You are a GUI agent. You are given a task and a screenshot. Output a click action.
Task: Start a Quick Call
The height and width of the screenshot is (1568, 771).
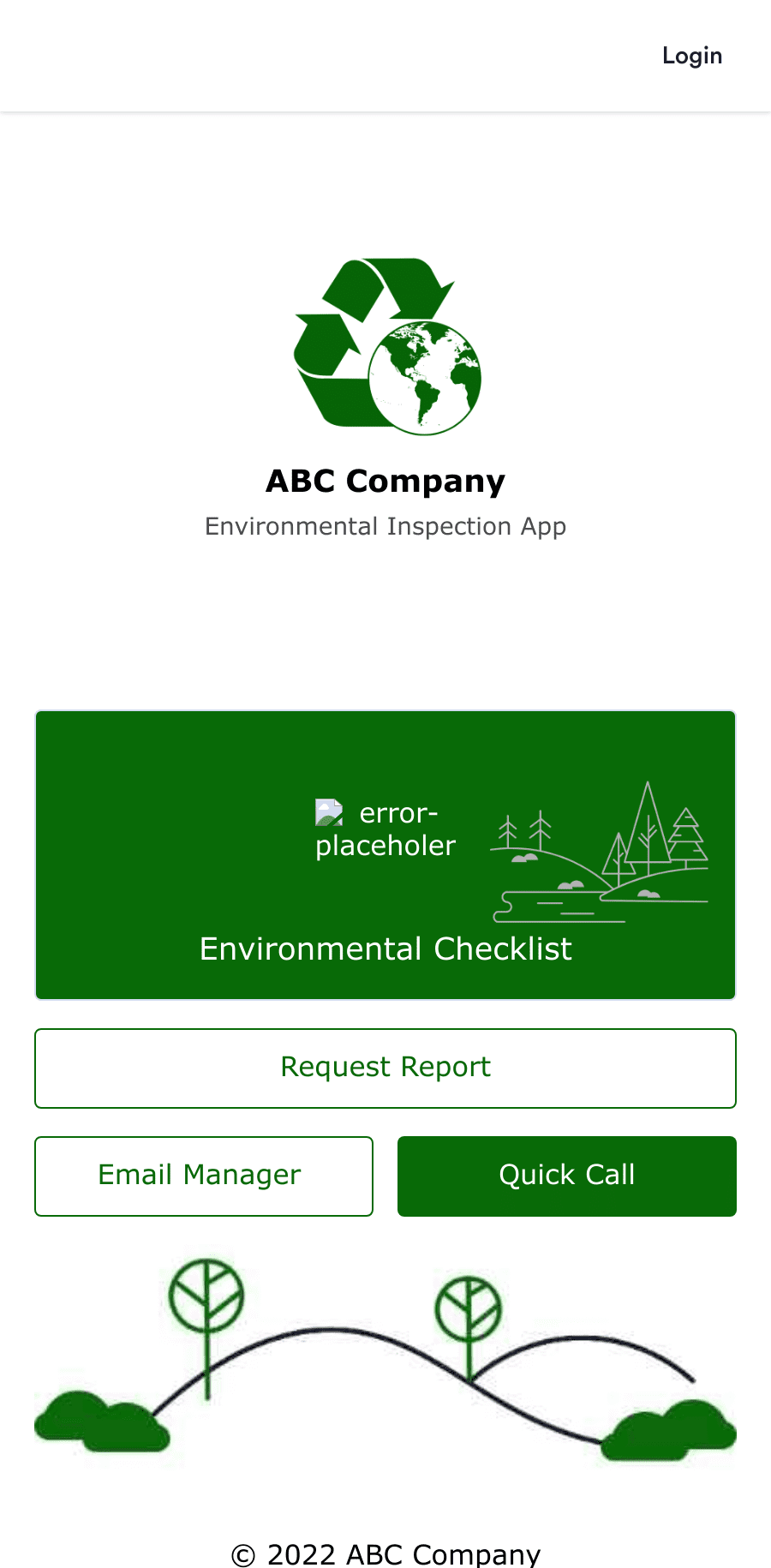[x=566, y=1176]
